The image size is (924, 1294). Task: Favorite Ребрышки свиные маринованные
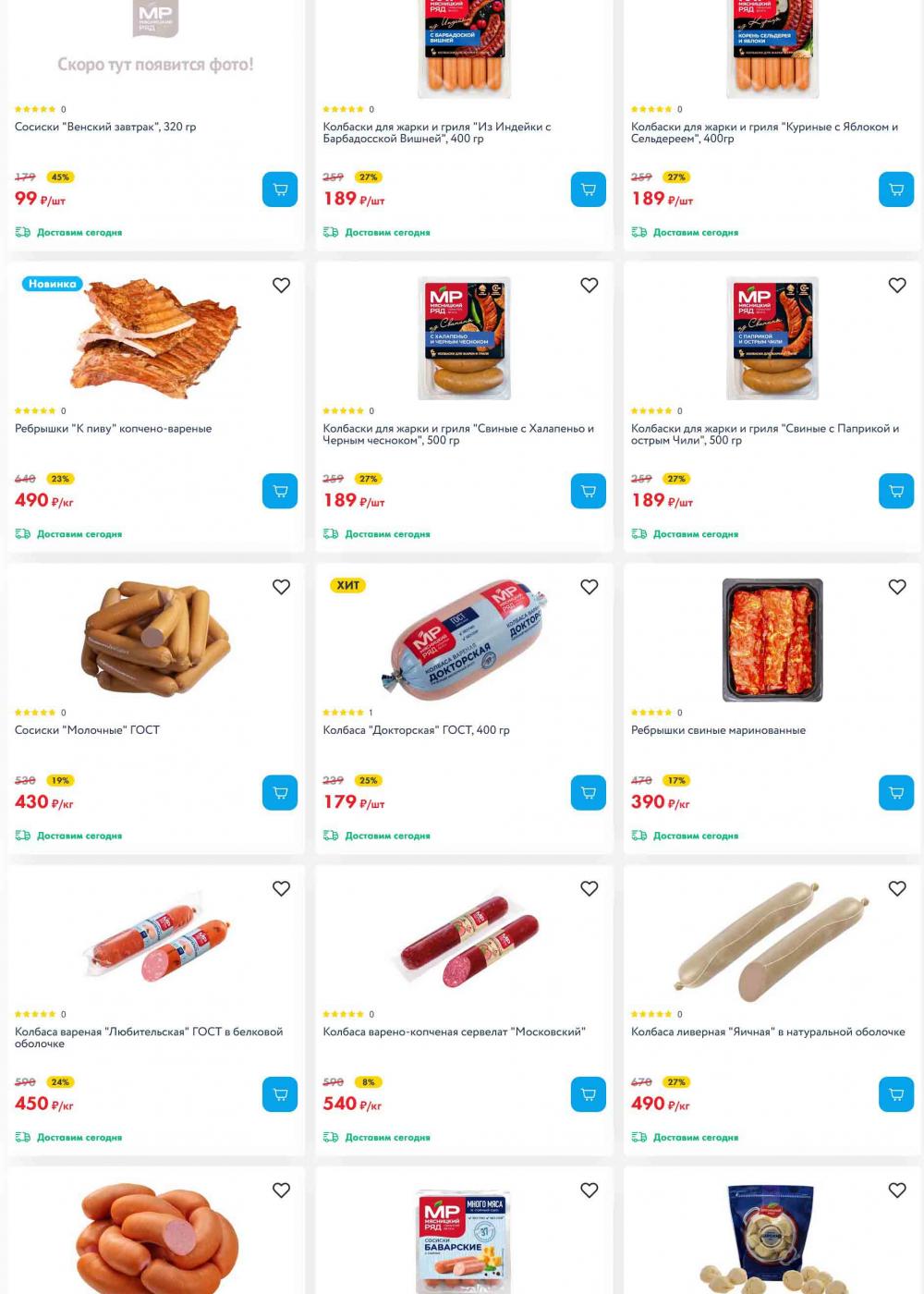pos(897,587)
